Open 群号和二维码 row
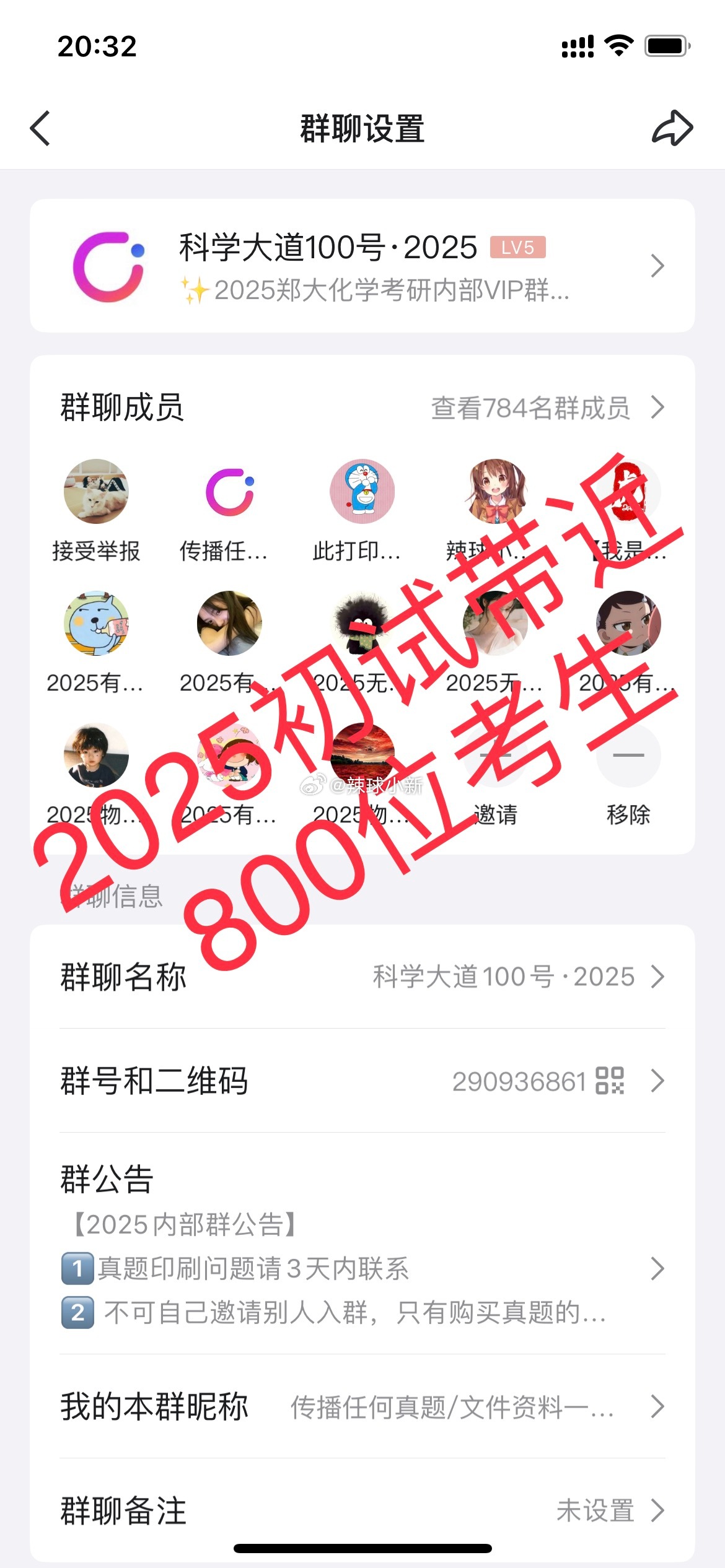Image resolution: width=725 pixels, height=1568 pixels. click(x=362, y=1081)
